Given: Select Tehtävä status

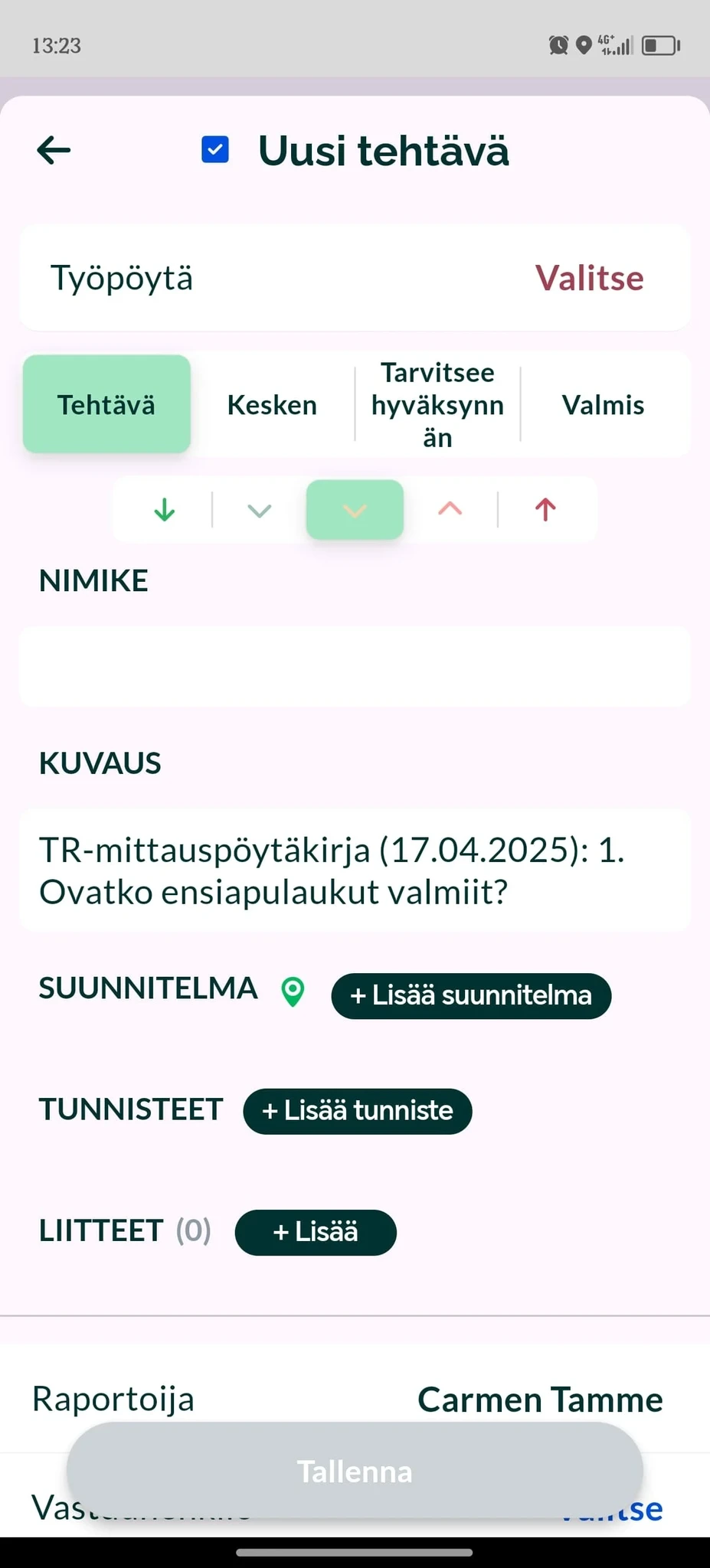Looking at the screenshot, I should 106,405.
